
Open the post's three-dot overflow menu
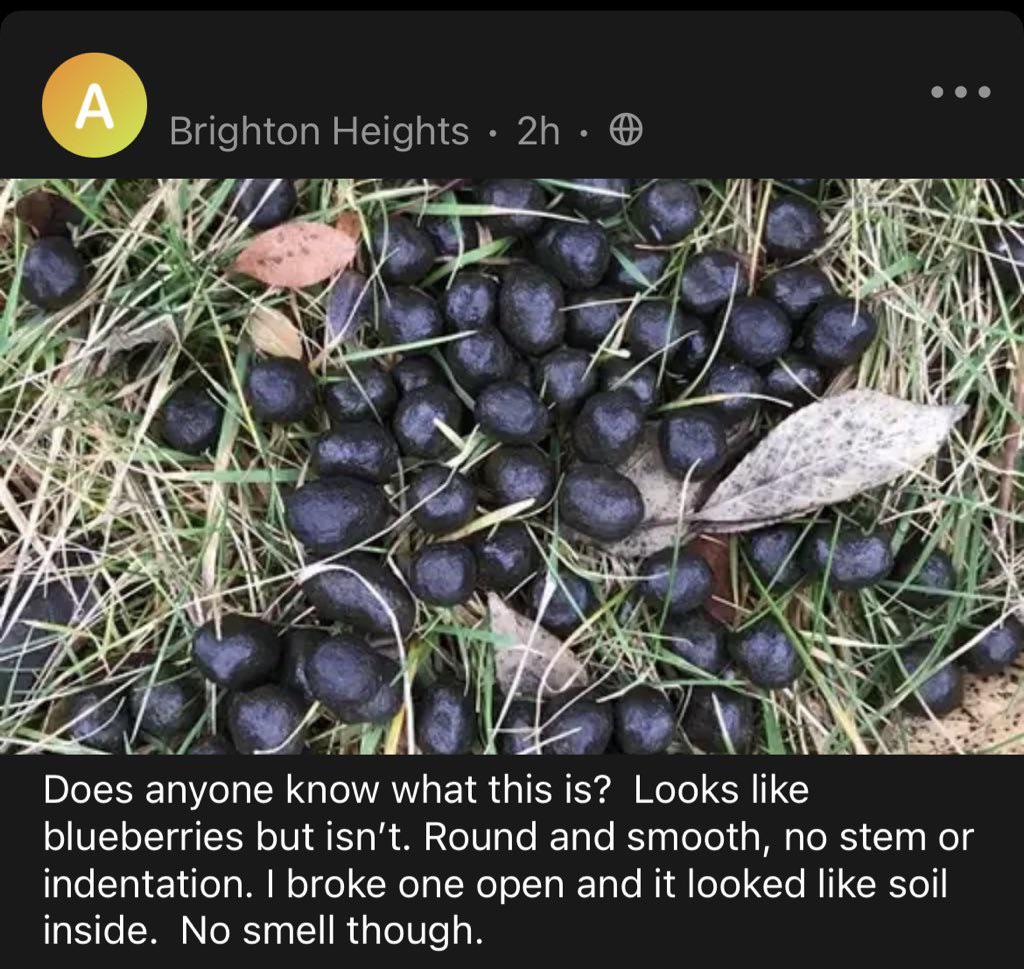click(960, 92)
